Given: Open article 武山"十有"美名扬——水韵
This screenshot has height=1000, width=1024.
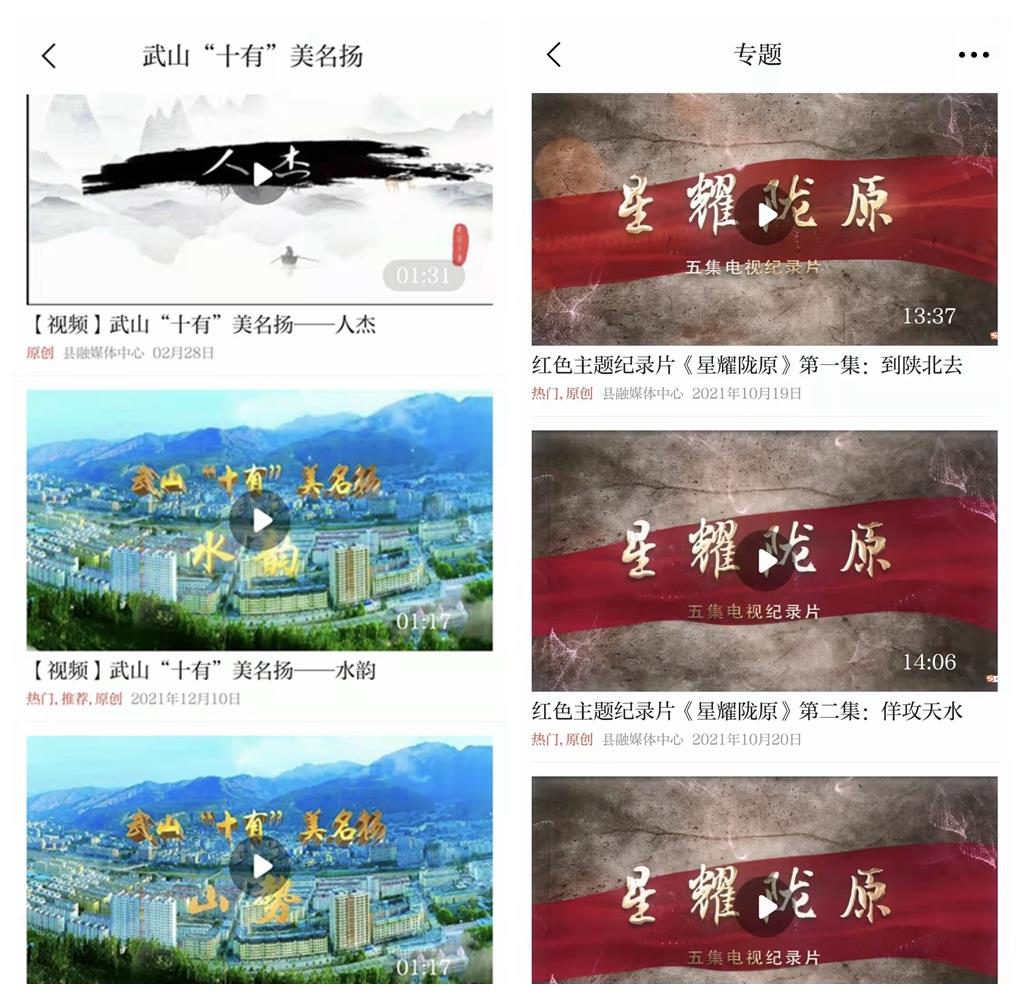Looking at the screenshot, I should pyautogui.click(x=202, y=670).
